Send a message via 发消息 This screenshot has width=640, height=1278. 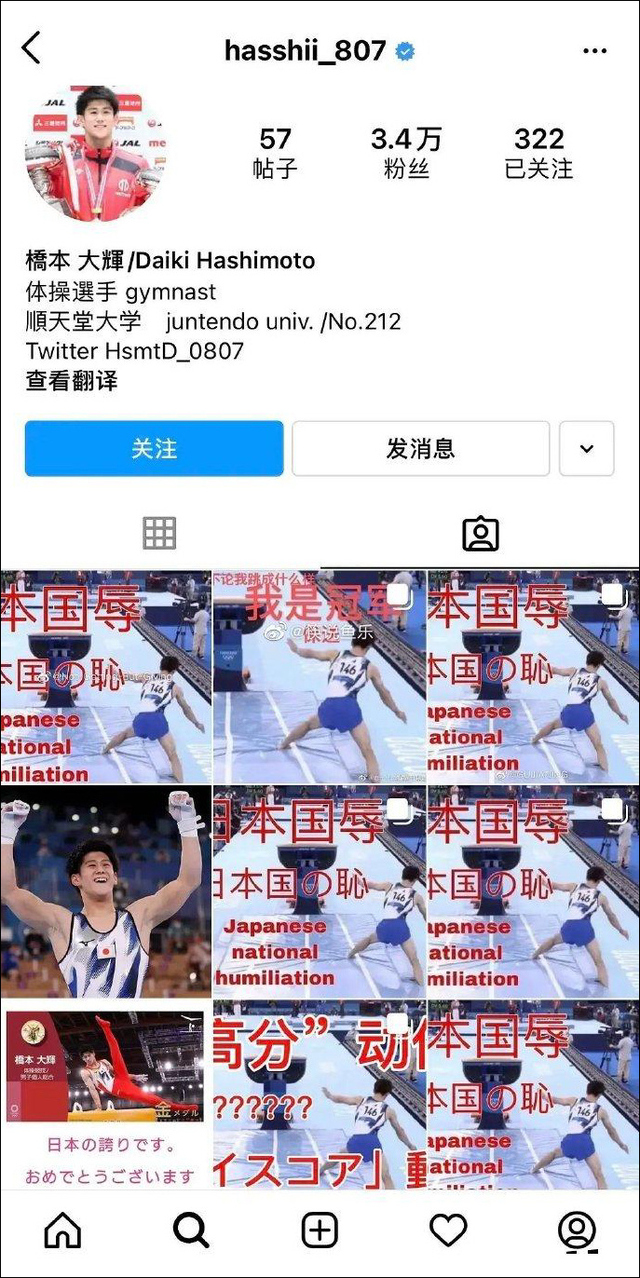(x=420, y=448)
